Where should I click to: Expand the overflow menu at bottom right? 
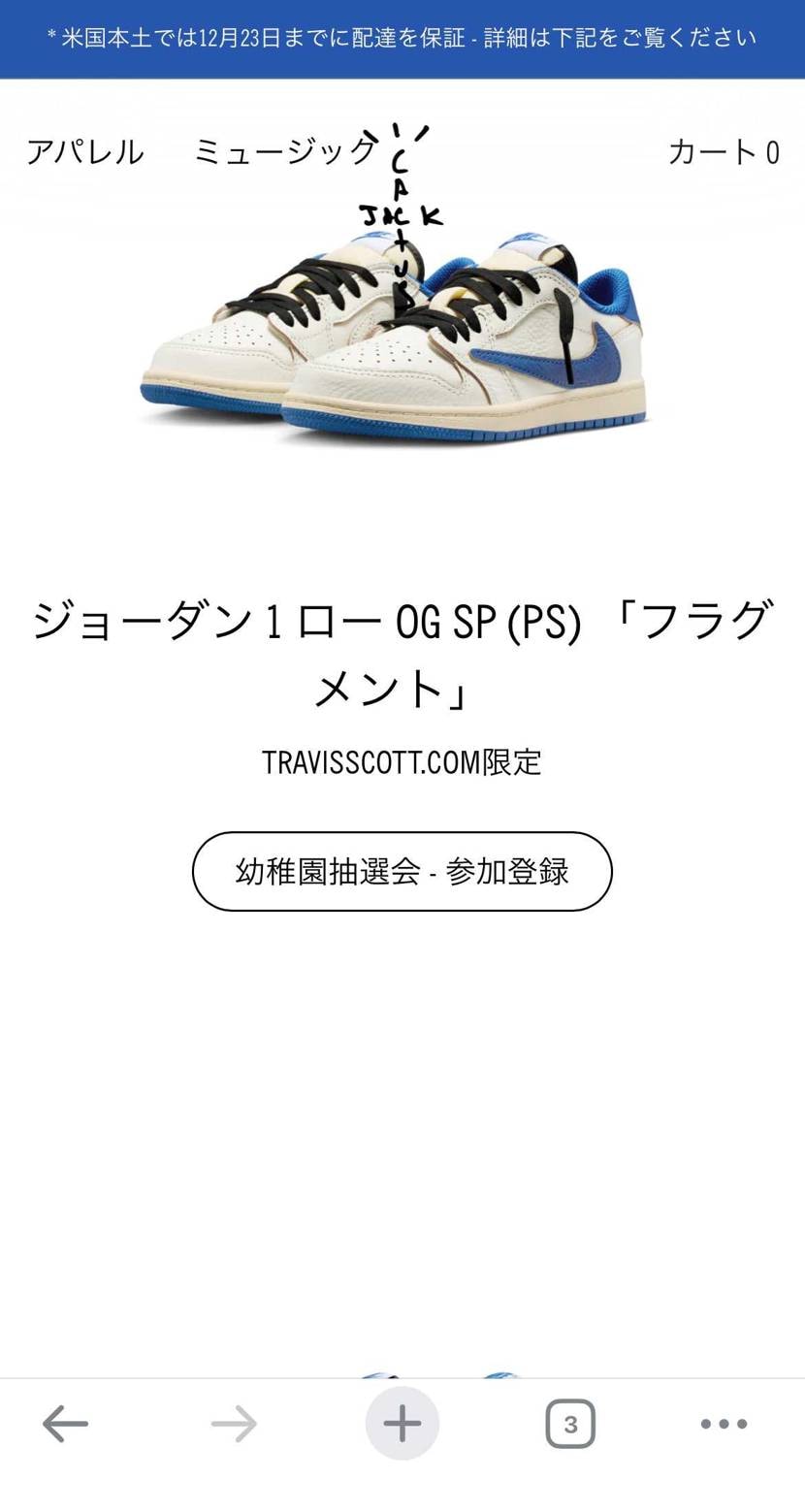[x=723, y=1423]
